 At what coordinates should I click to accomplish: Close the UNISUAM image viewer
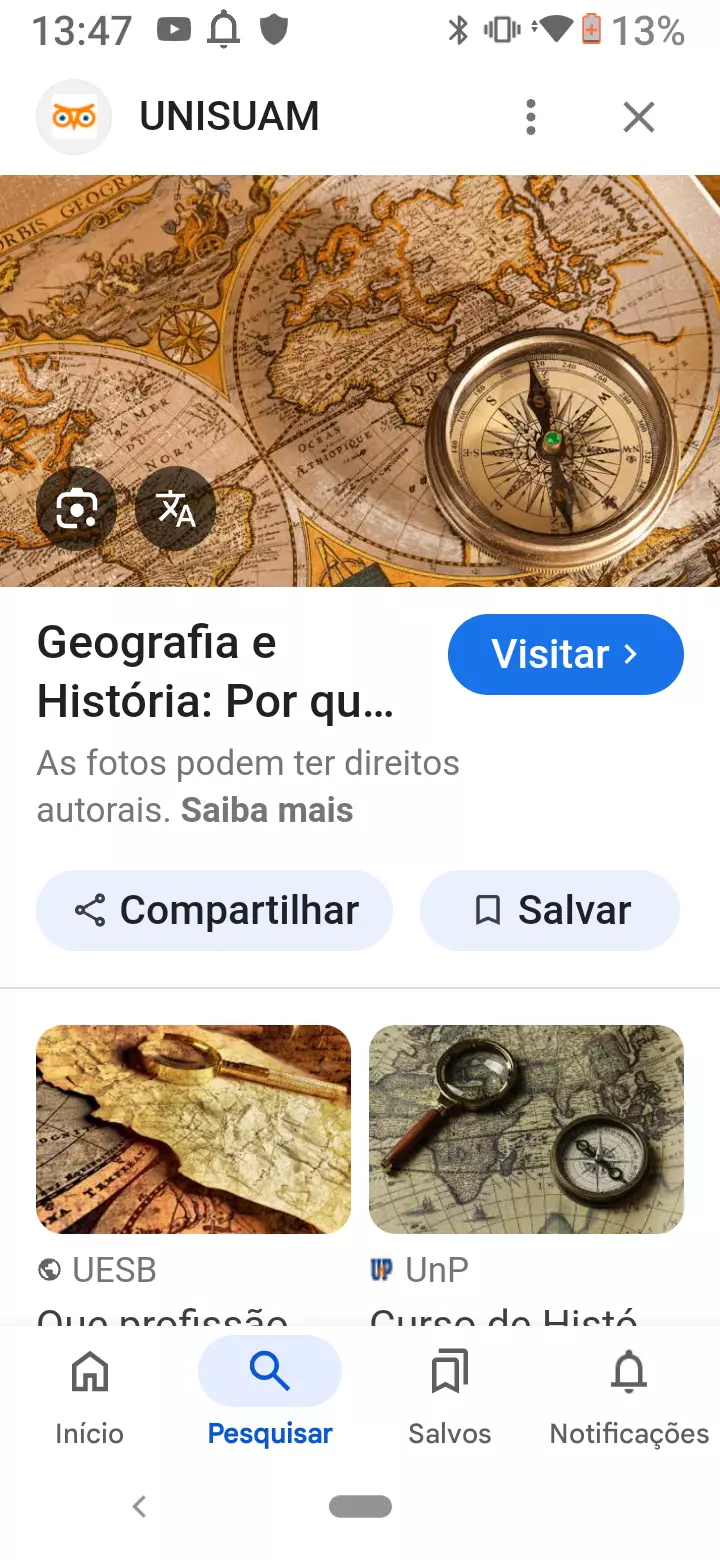click(638, 117)
